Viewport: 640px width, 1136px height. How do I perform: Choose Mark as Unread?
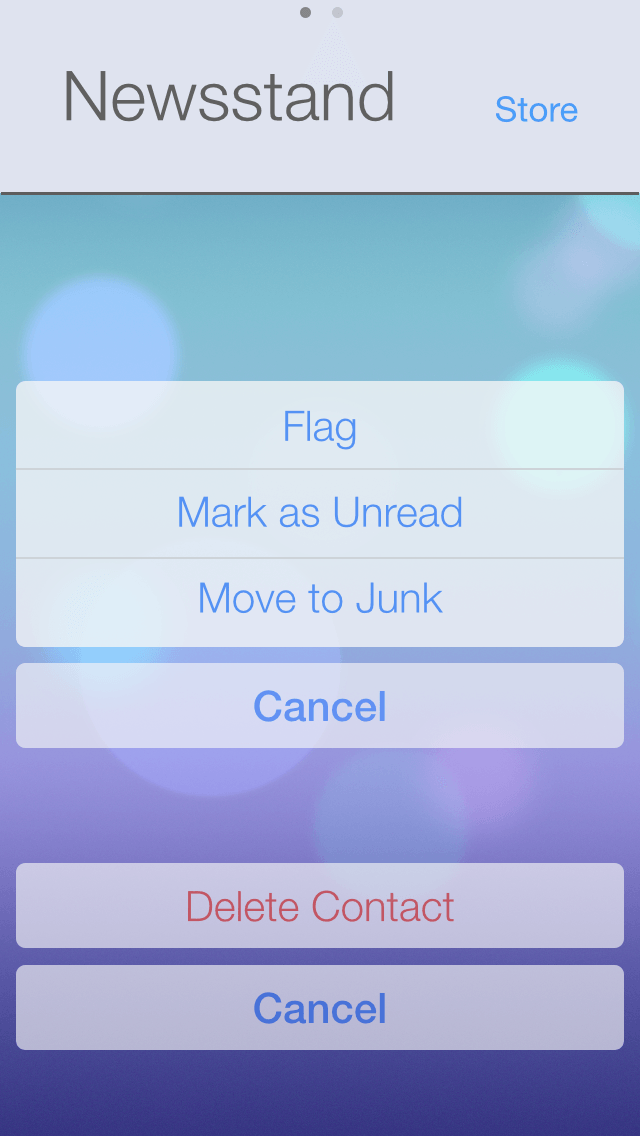point(320,513)
